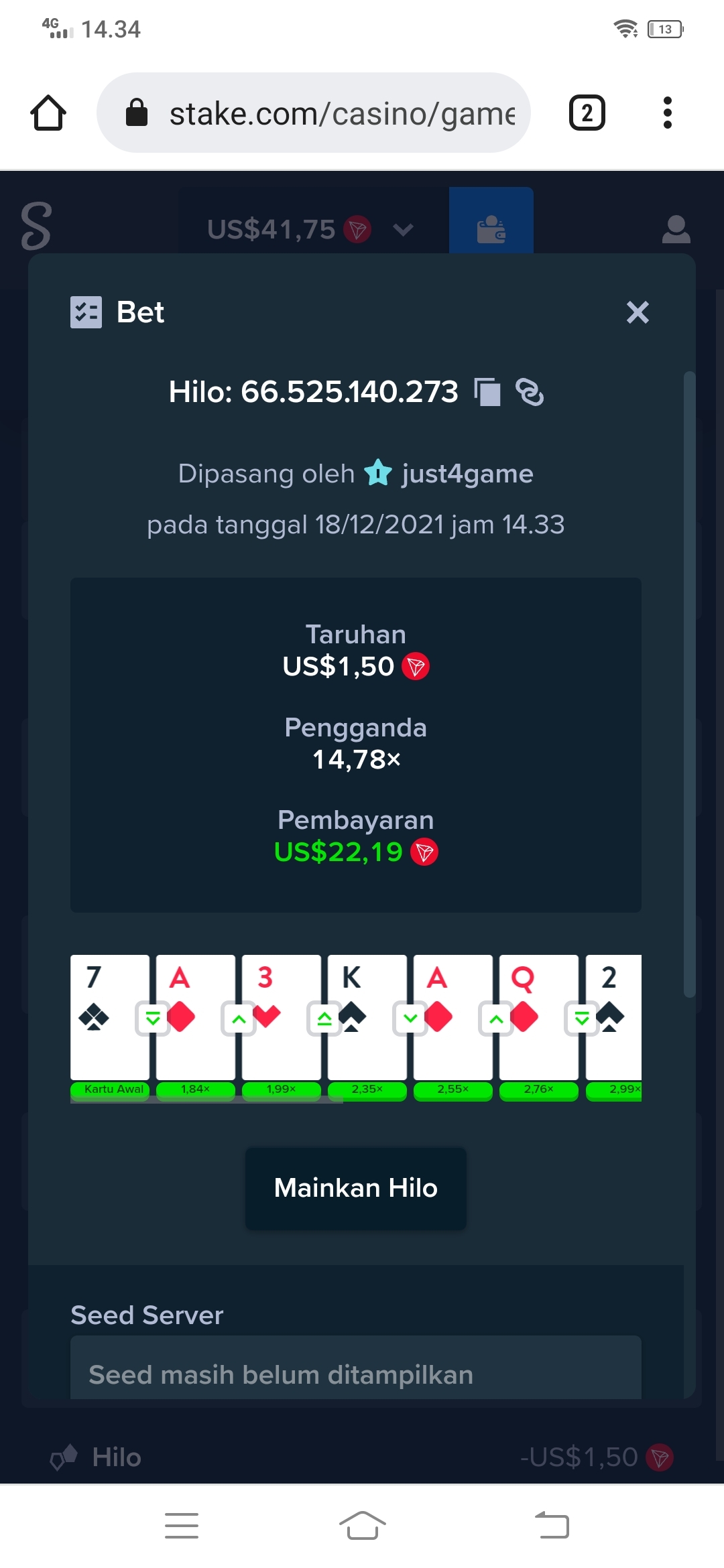This screenshot has width=724, height=1568.
Task: Open the wallet icon in the top bar
Action: point(491,228)
